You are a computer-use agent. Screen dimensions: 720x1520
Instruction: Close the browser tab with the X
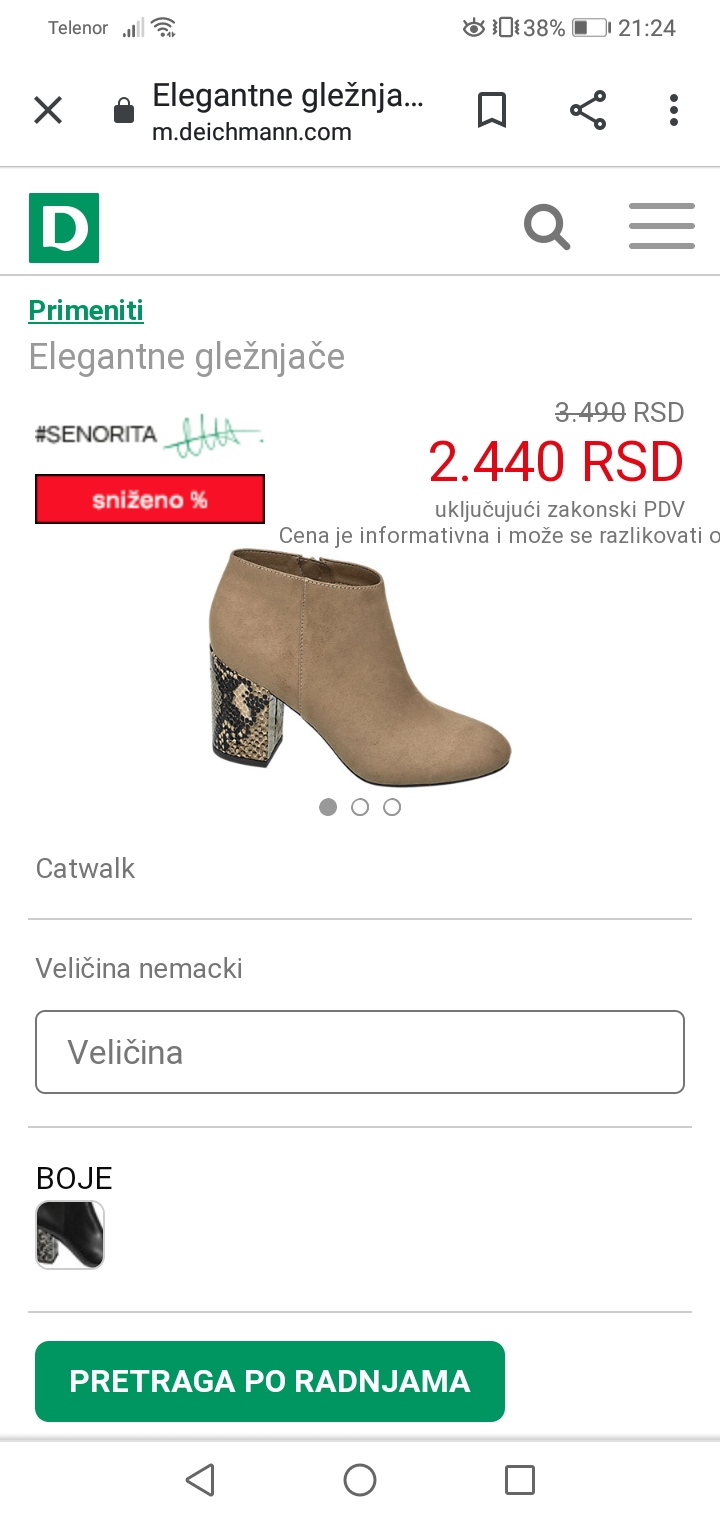[48, 110]
